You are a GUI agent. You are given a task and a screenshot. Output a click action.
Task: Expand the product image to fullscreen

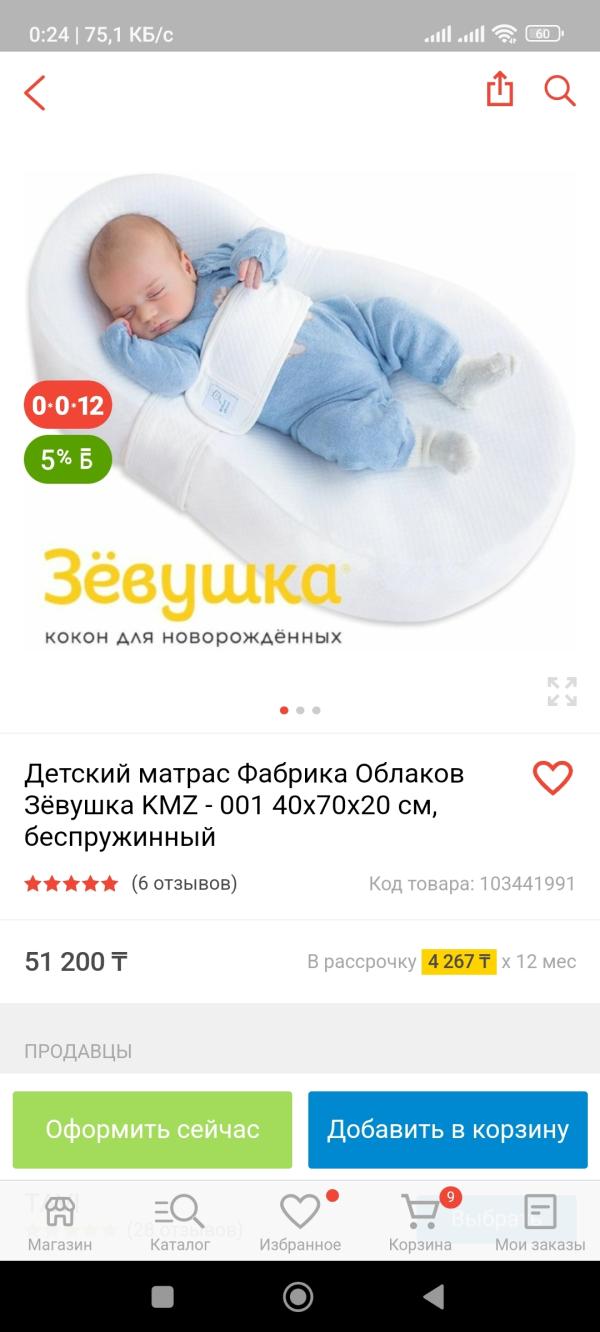point(562,691)
